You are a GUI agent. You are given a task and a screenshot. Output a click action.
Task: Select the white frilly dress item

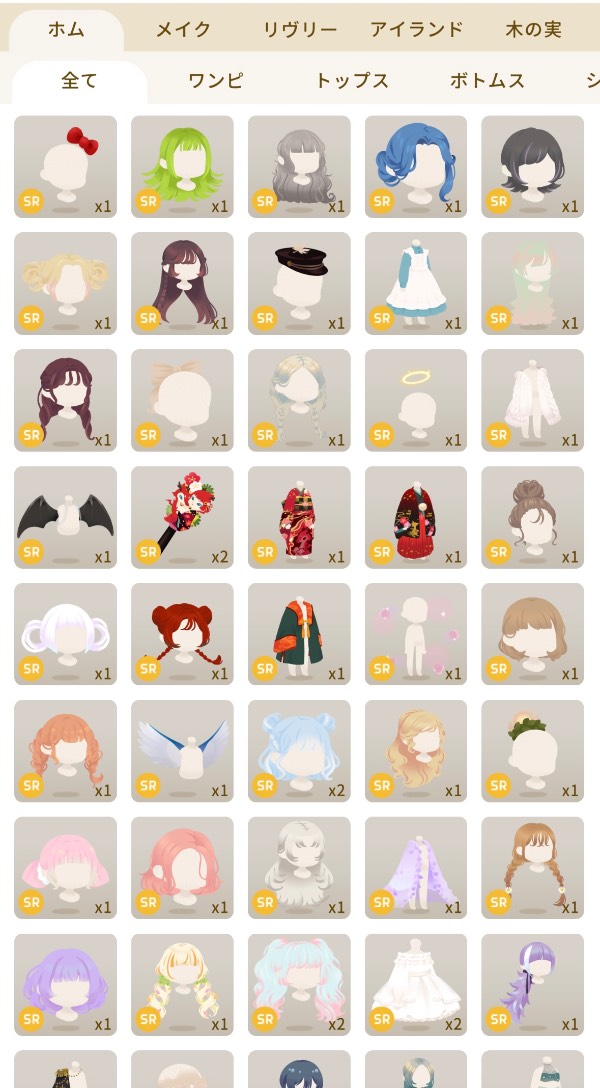pos(416,985)
